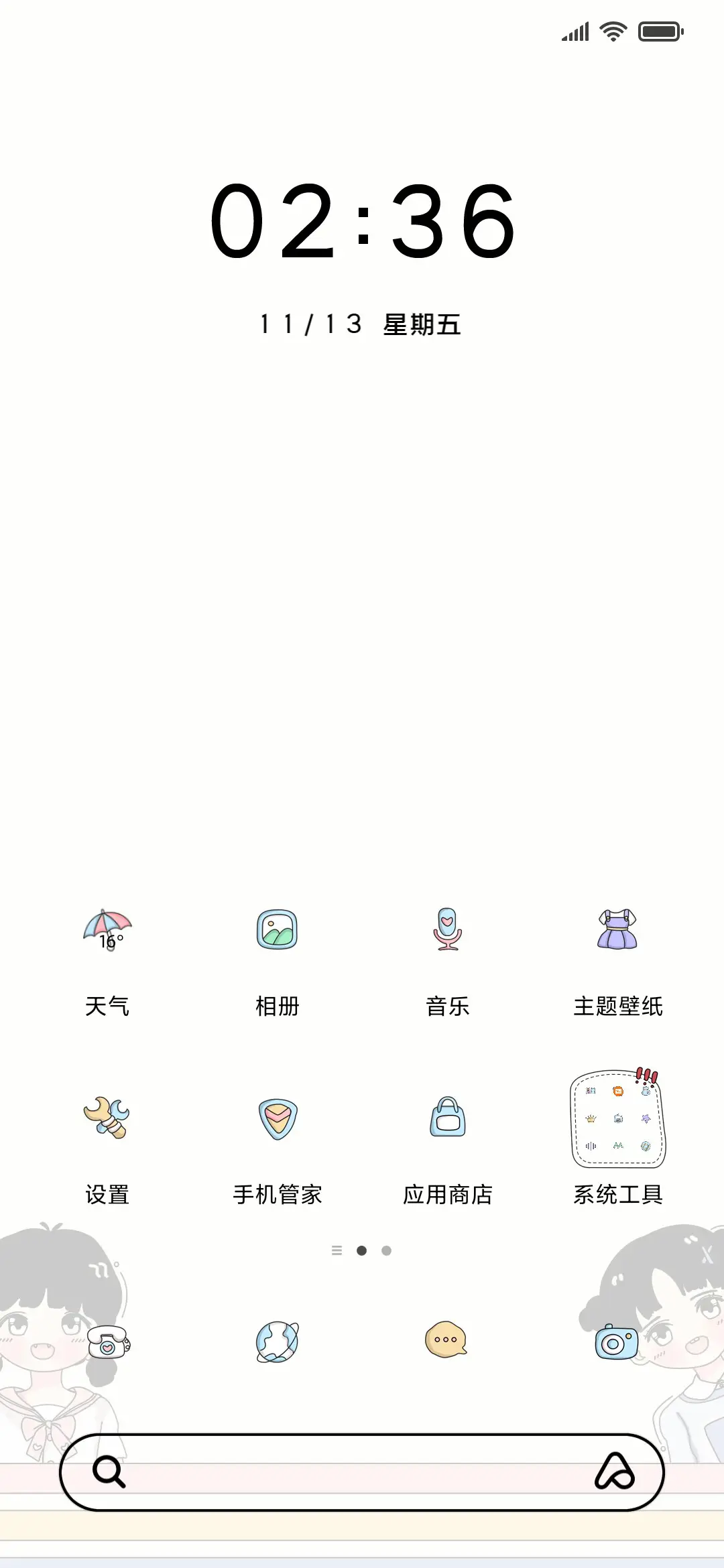This screenshot has height=1568, width=724.
Task: Tap the 11/13 星期五 date text
Action: coord(362,324)
